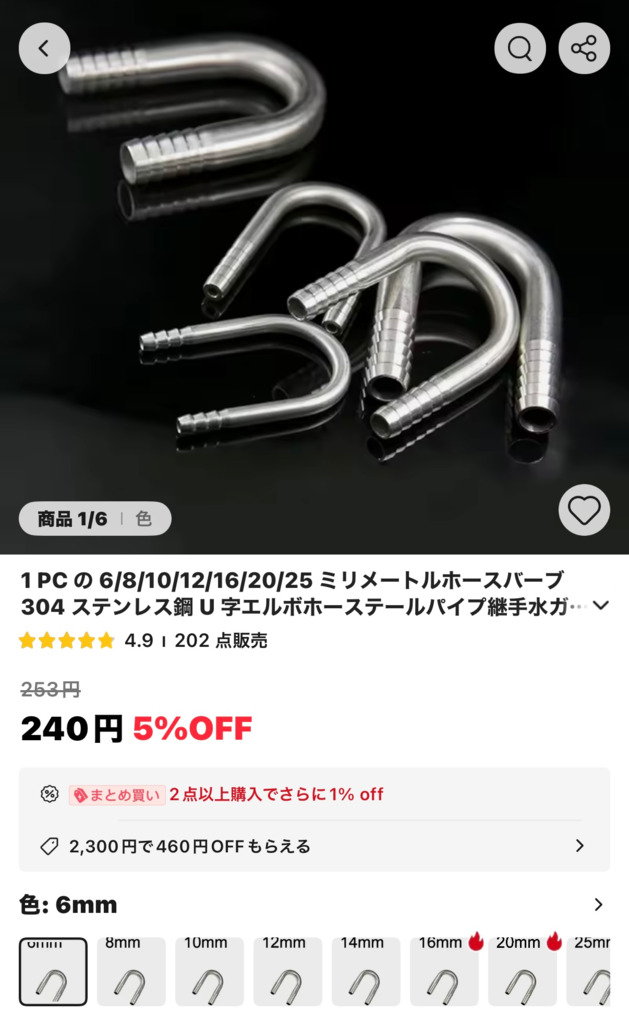Viewport: 629px width, 1024px height.
Task: Choose the 10mm variant
Action: [209, 972]
